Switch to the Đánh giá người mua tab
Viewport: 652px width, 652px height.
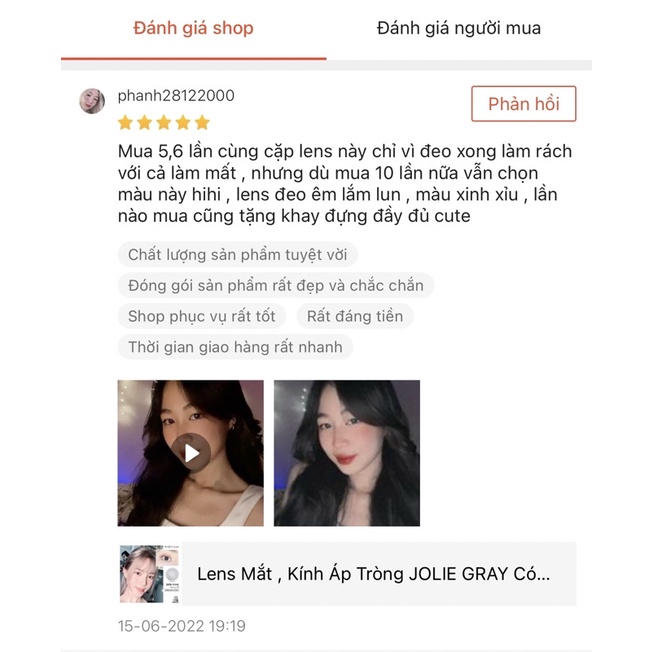point(458,28)
